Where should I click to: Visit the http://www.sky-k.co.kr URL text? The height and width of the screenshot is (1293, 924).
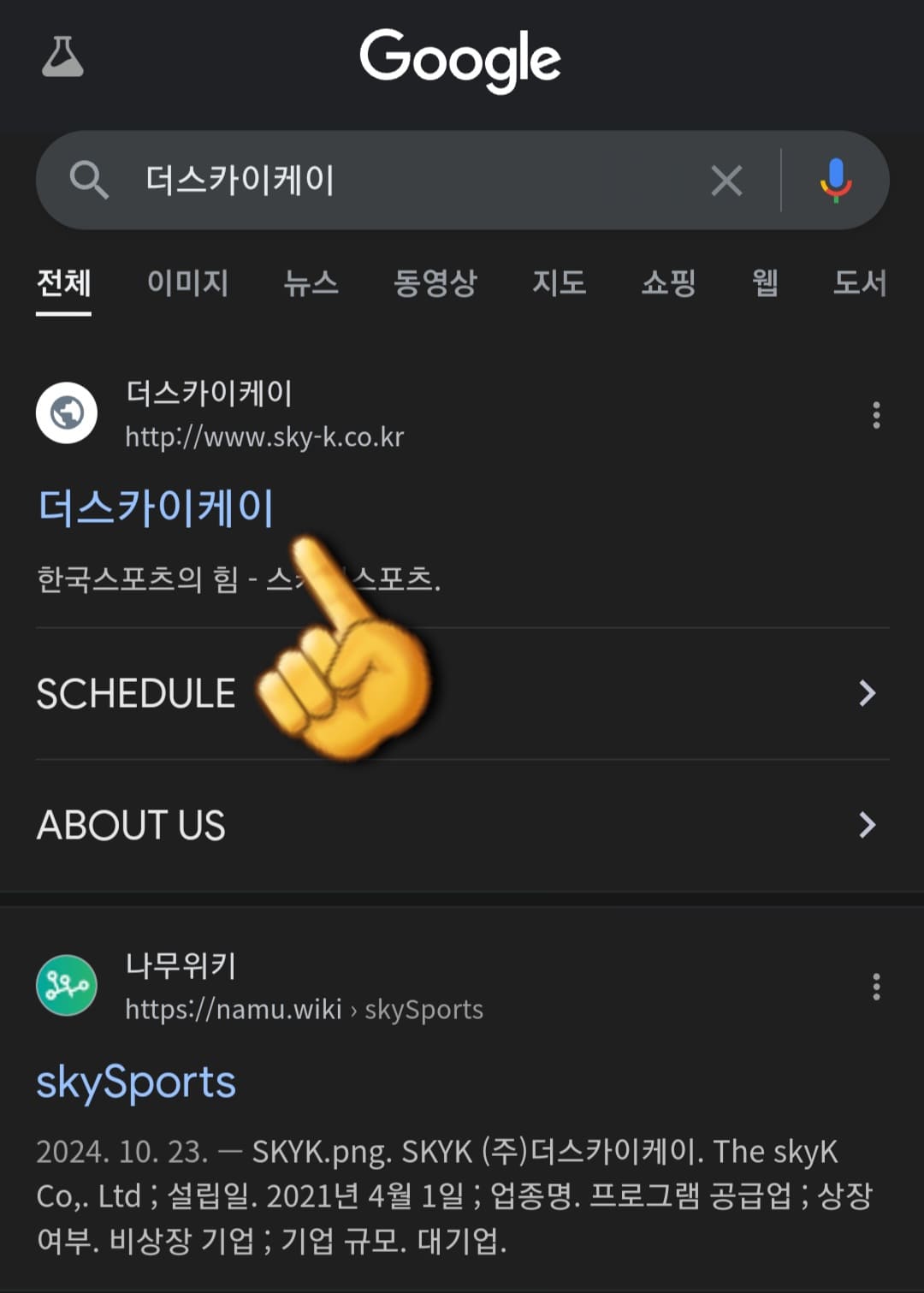click(x=266, y=437)
